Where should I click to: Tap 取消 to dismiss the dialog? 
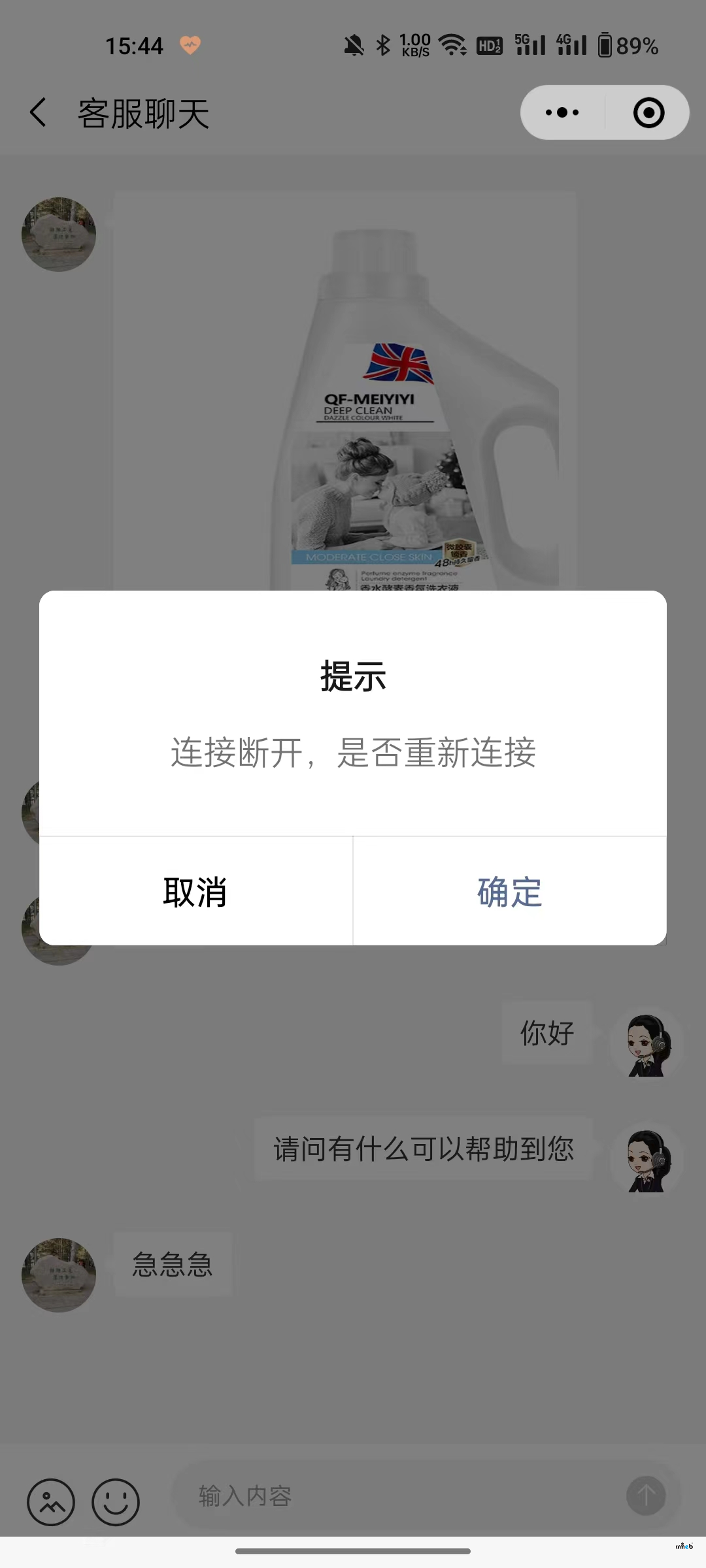coord(195,892)
